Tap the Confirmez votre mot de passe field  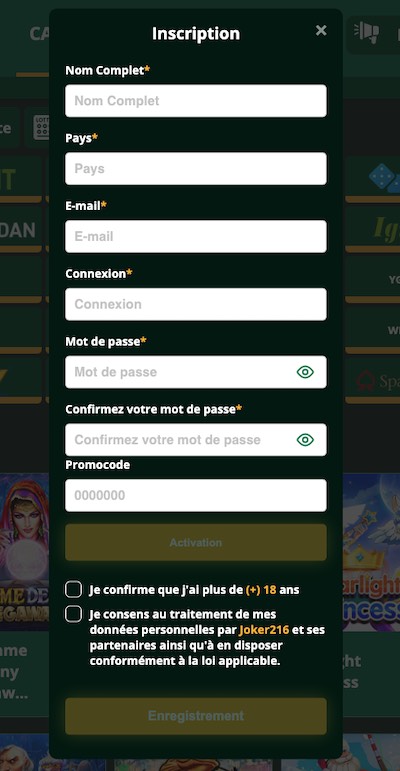(x=196, y=440)
